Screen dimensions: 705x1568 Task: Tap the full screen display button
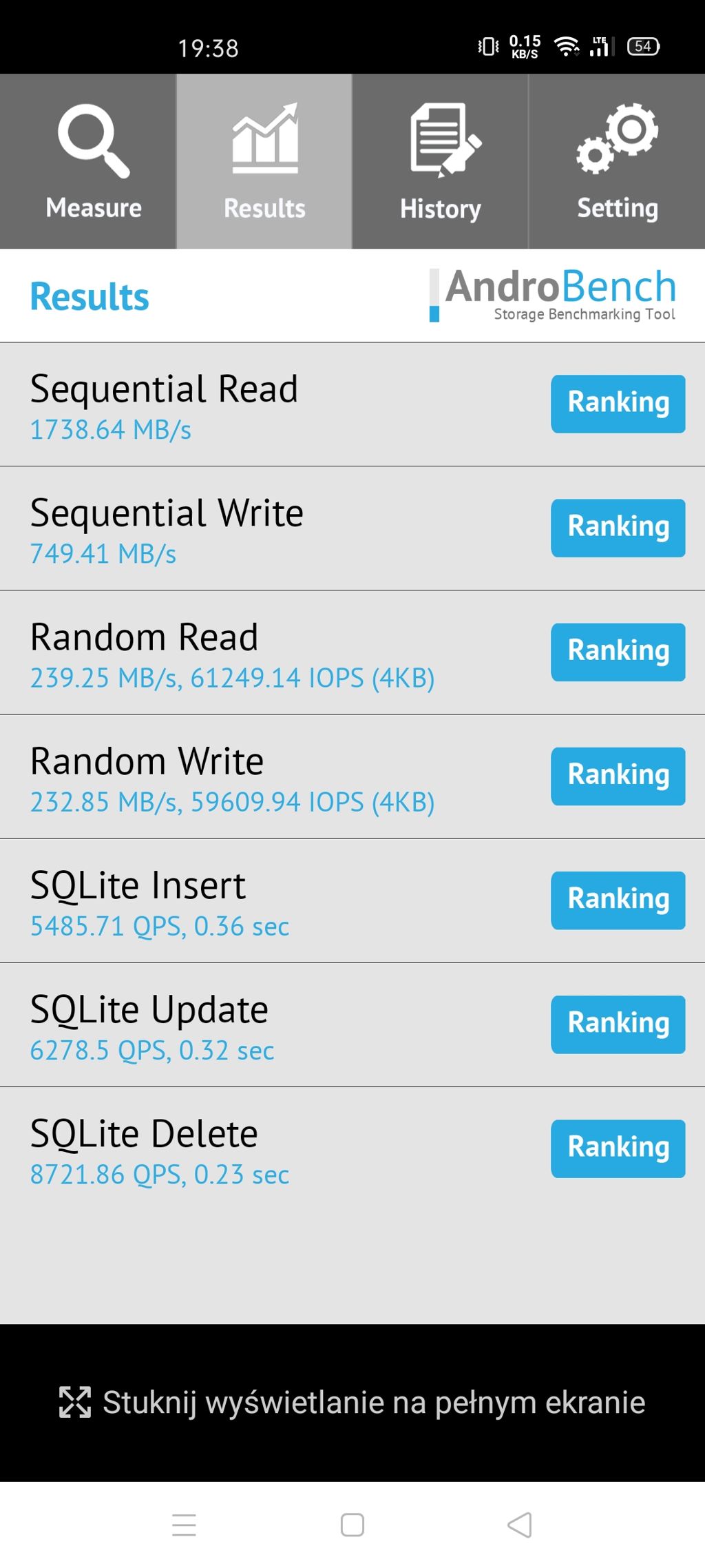(x=352, y=1402)
